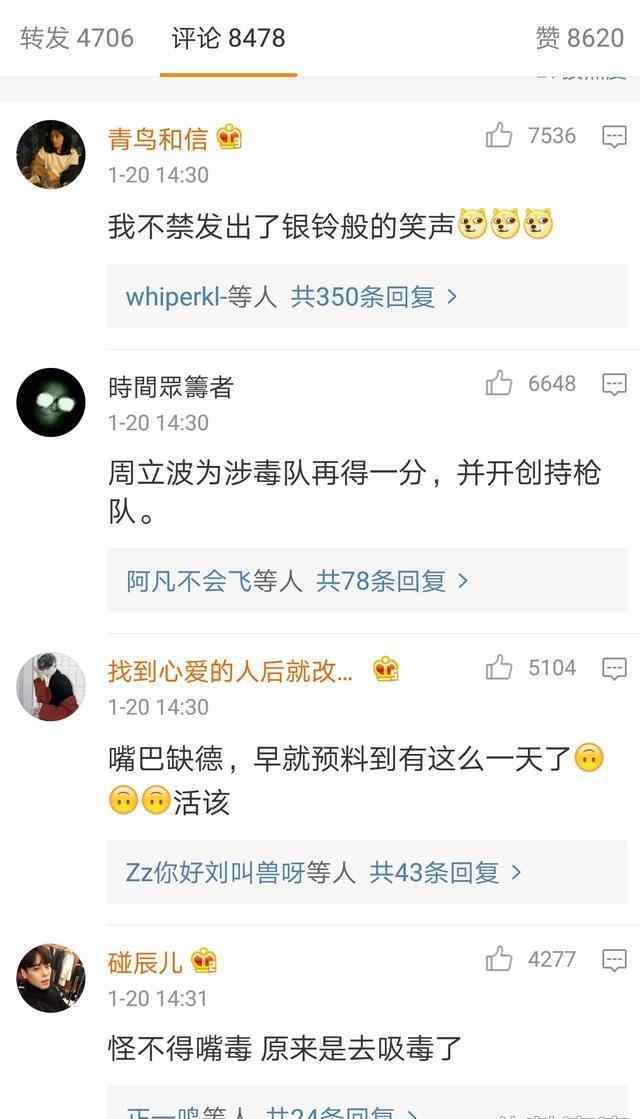The height and width of the screenshot is (1119, 640).
Task: Reply to the 找到心爱的人后就改 comment
Action: point(614,668)
